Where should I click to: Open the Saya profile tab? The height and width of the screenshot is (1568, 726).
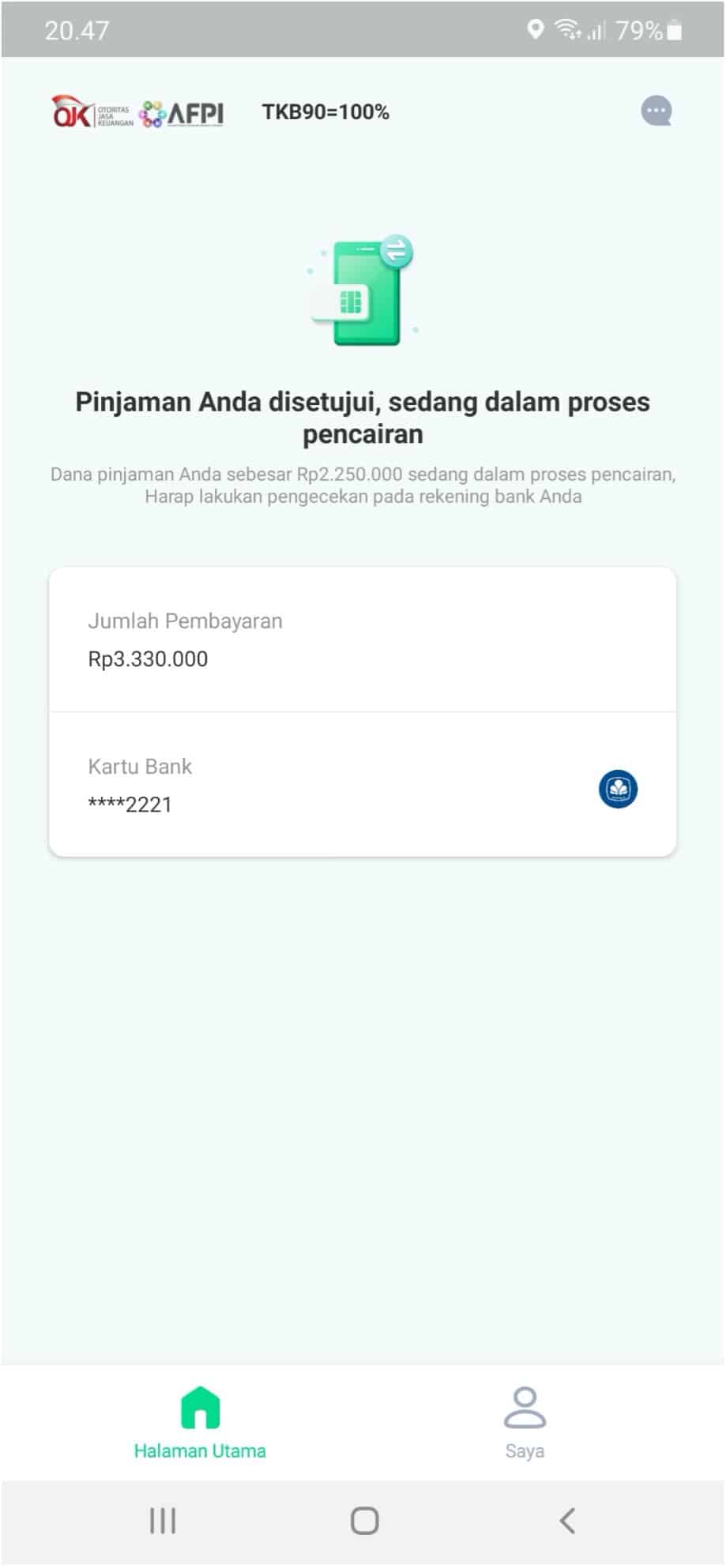[525, 1424]
